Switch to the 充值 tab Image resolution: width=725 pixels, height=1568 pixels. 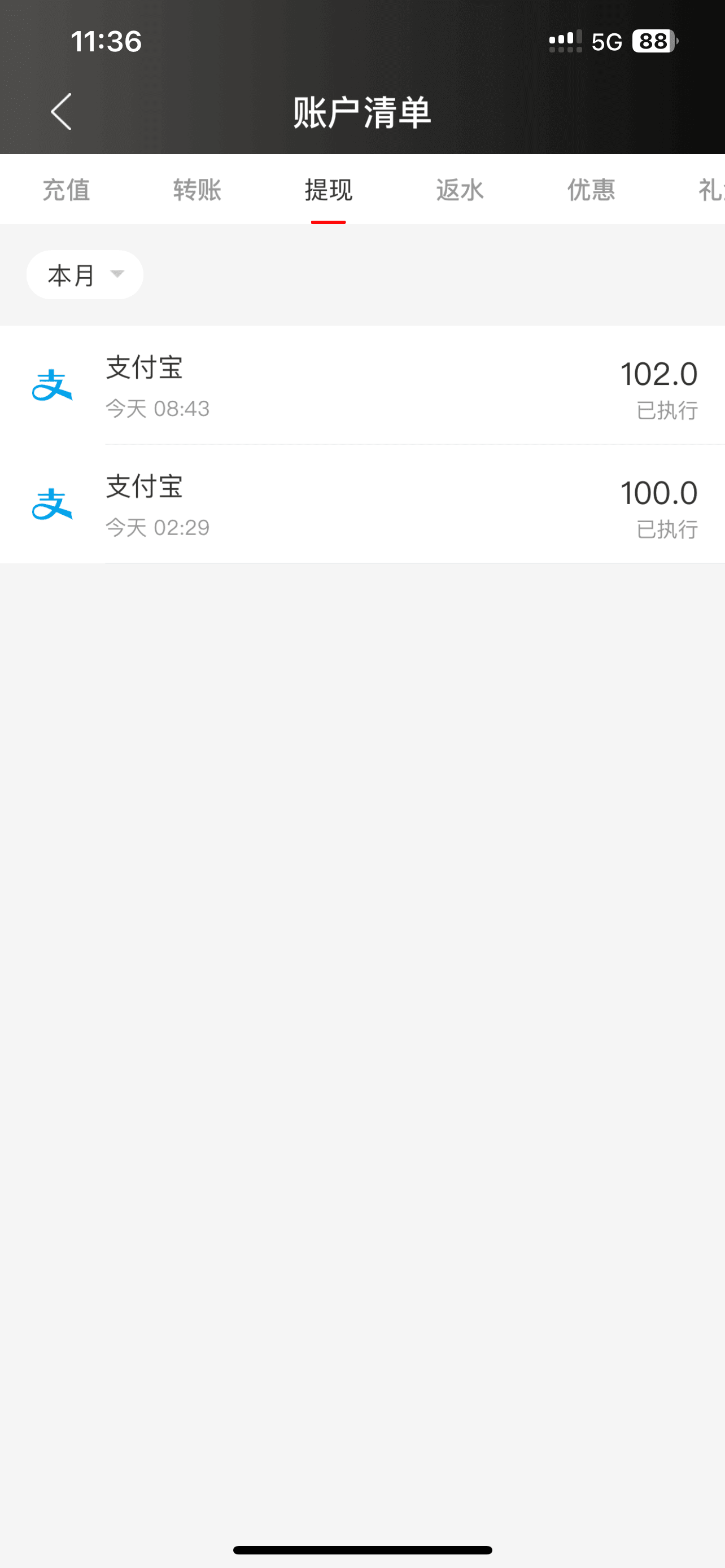(x=67, y=190)
